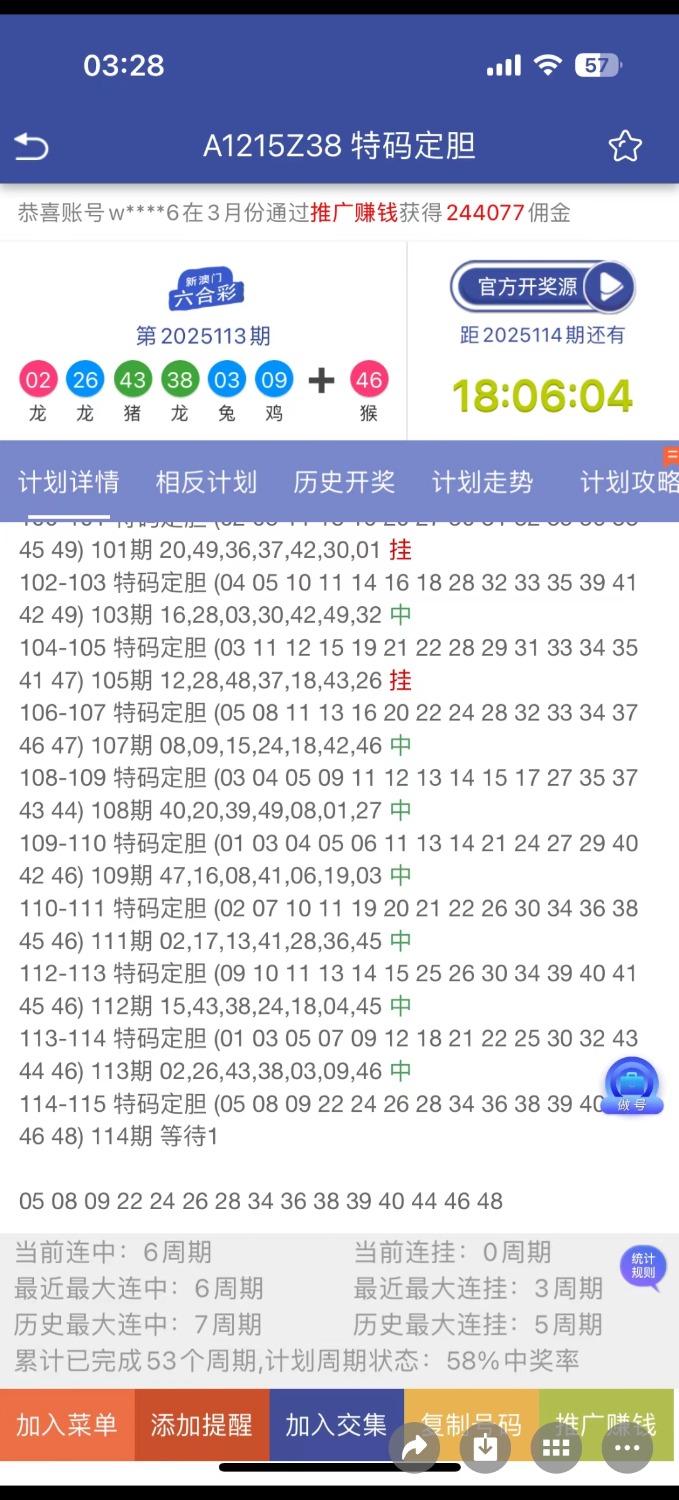
Task: Open the 统计规则 bubble
Action: click(643, 1266)
